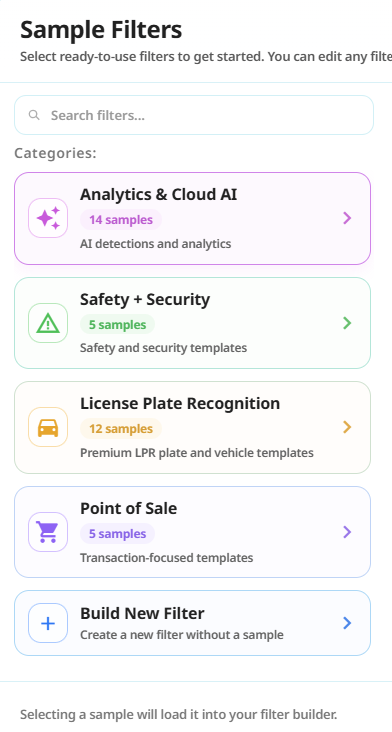Open the Safety + Security category

[x=192, y=323]
